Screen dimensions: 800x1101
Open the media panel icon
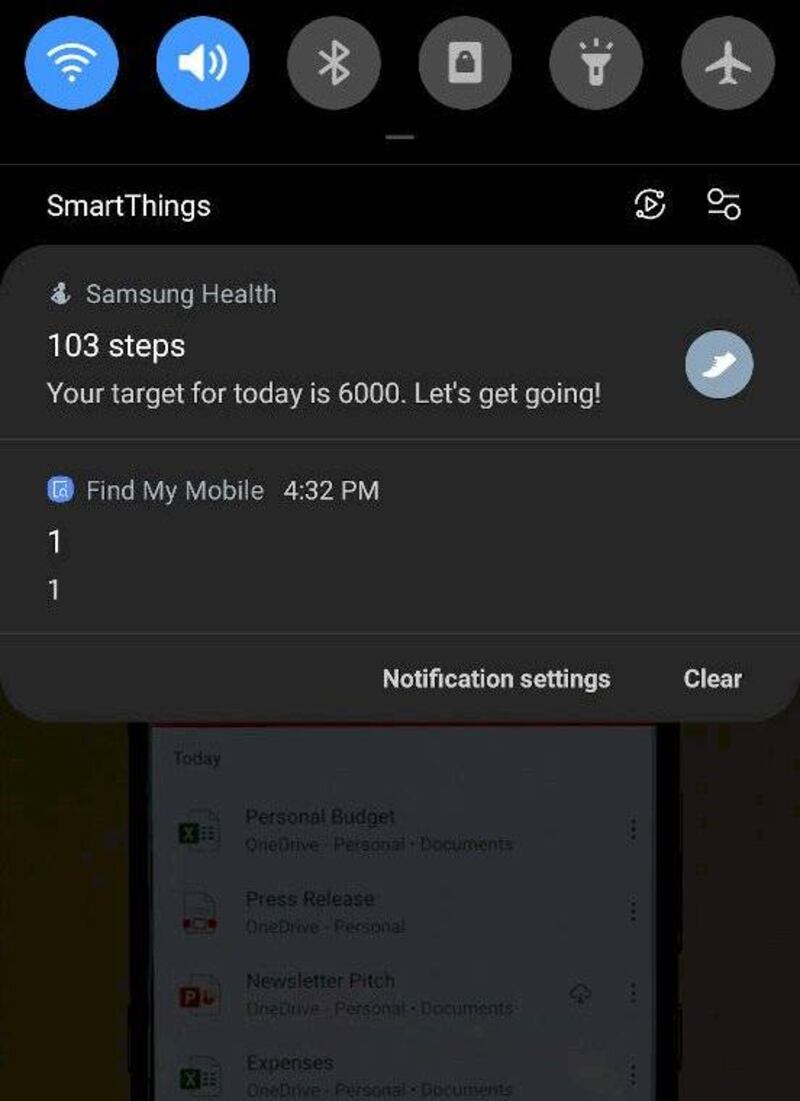tap(650, 204)
